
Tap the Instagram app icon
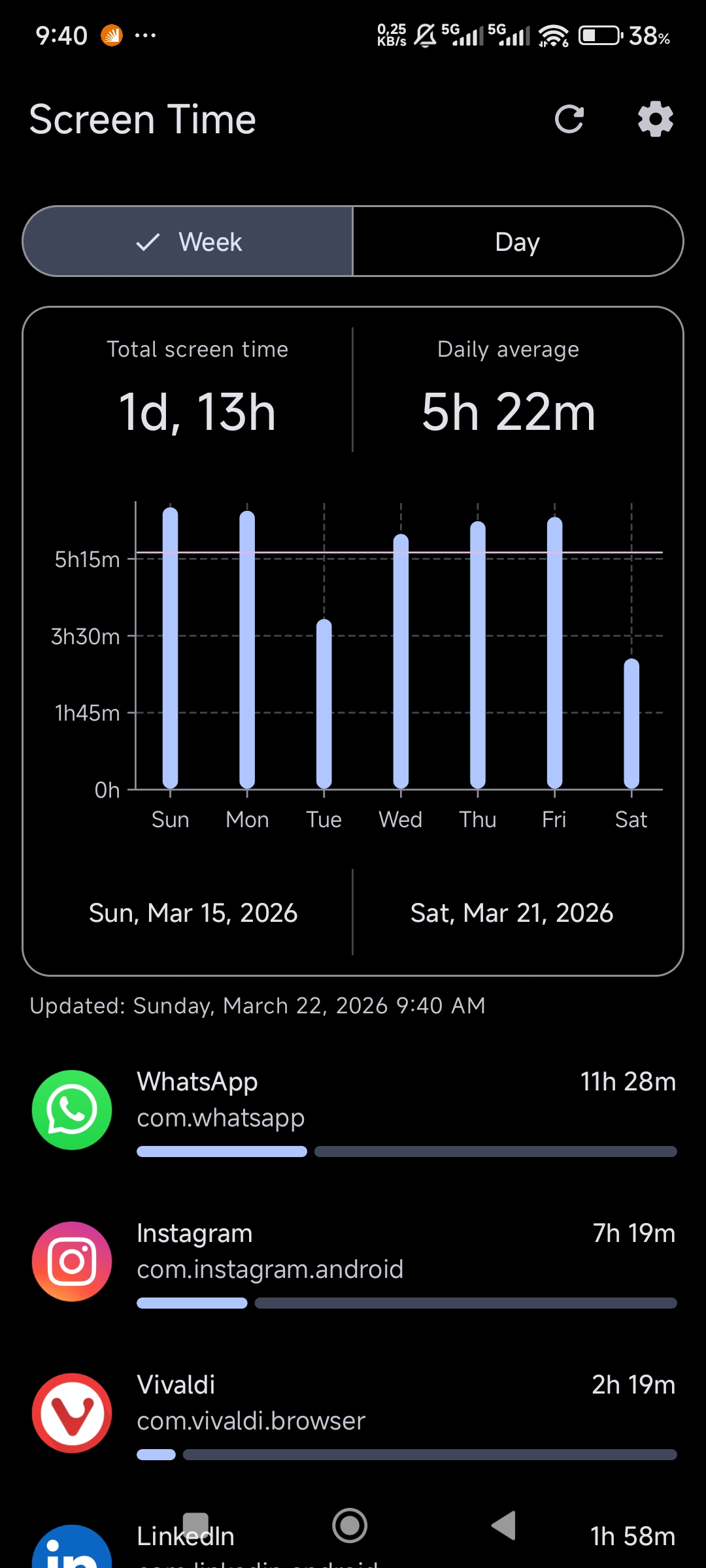[x=72, y=1261]
